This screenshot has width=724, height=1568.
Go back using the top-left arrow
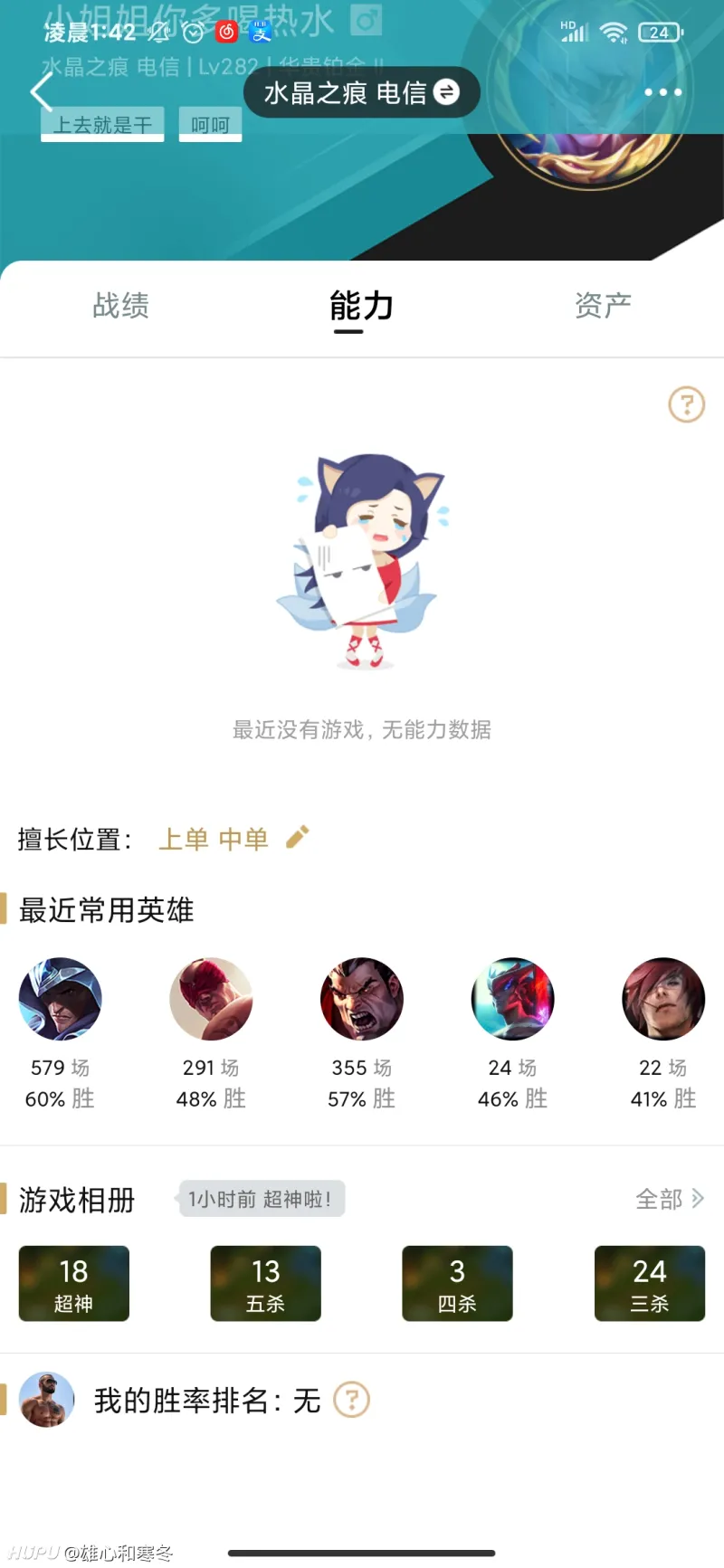tap(41, 92)
